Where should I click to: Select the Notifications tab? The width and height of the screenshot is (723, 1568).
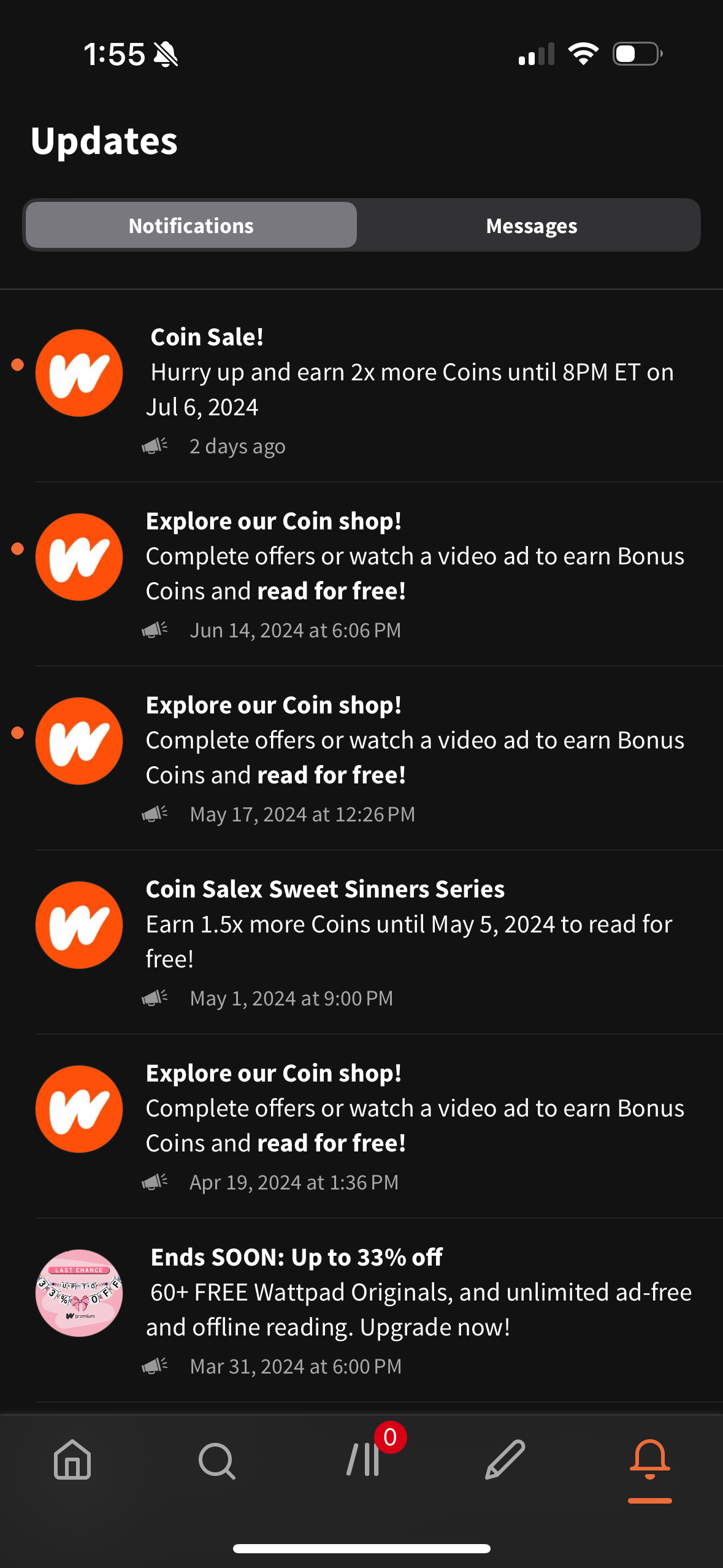coord(191,225)
